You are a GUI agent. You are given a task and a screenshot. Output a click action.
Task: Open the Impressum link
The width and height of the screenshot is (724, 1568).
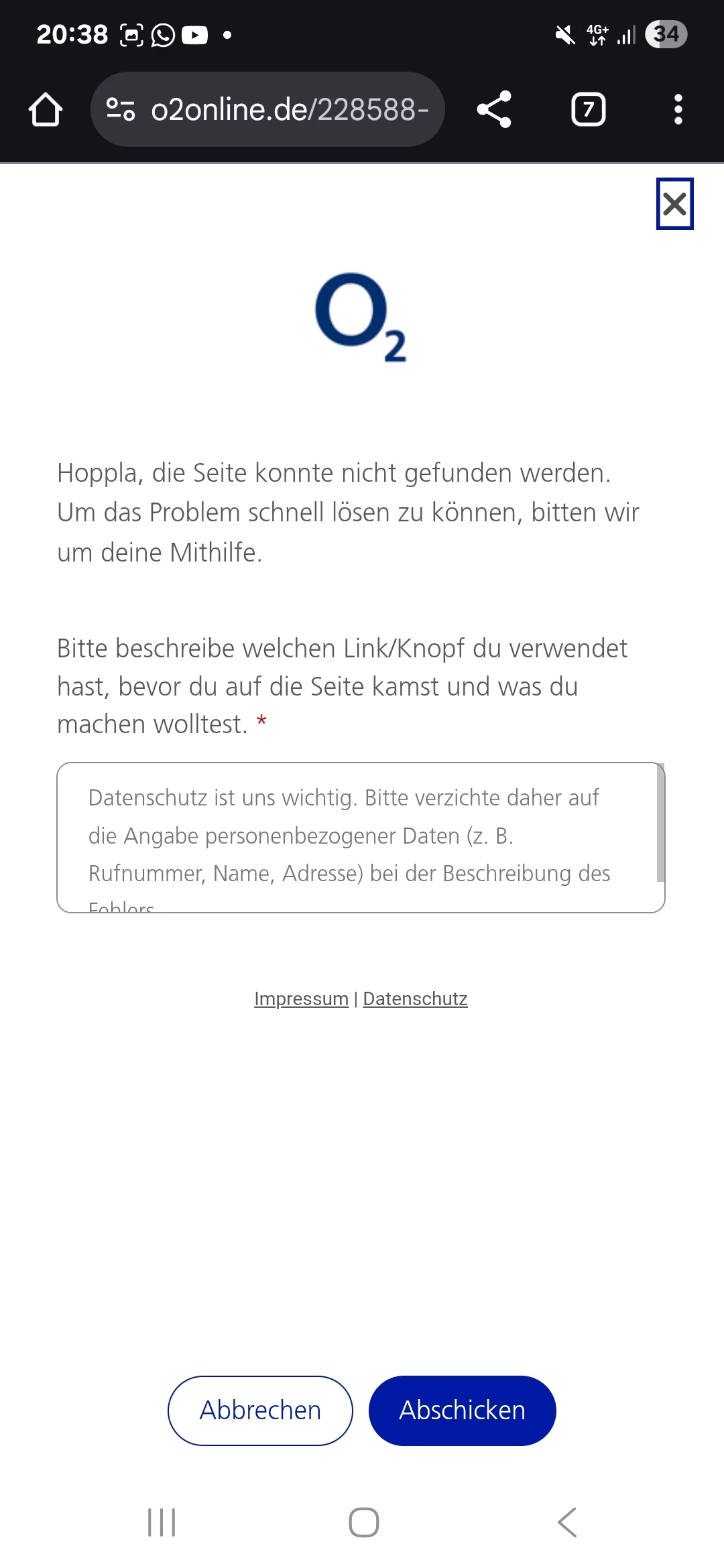[301, 998]
